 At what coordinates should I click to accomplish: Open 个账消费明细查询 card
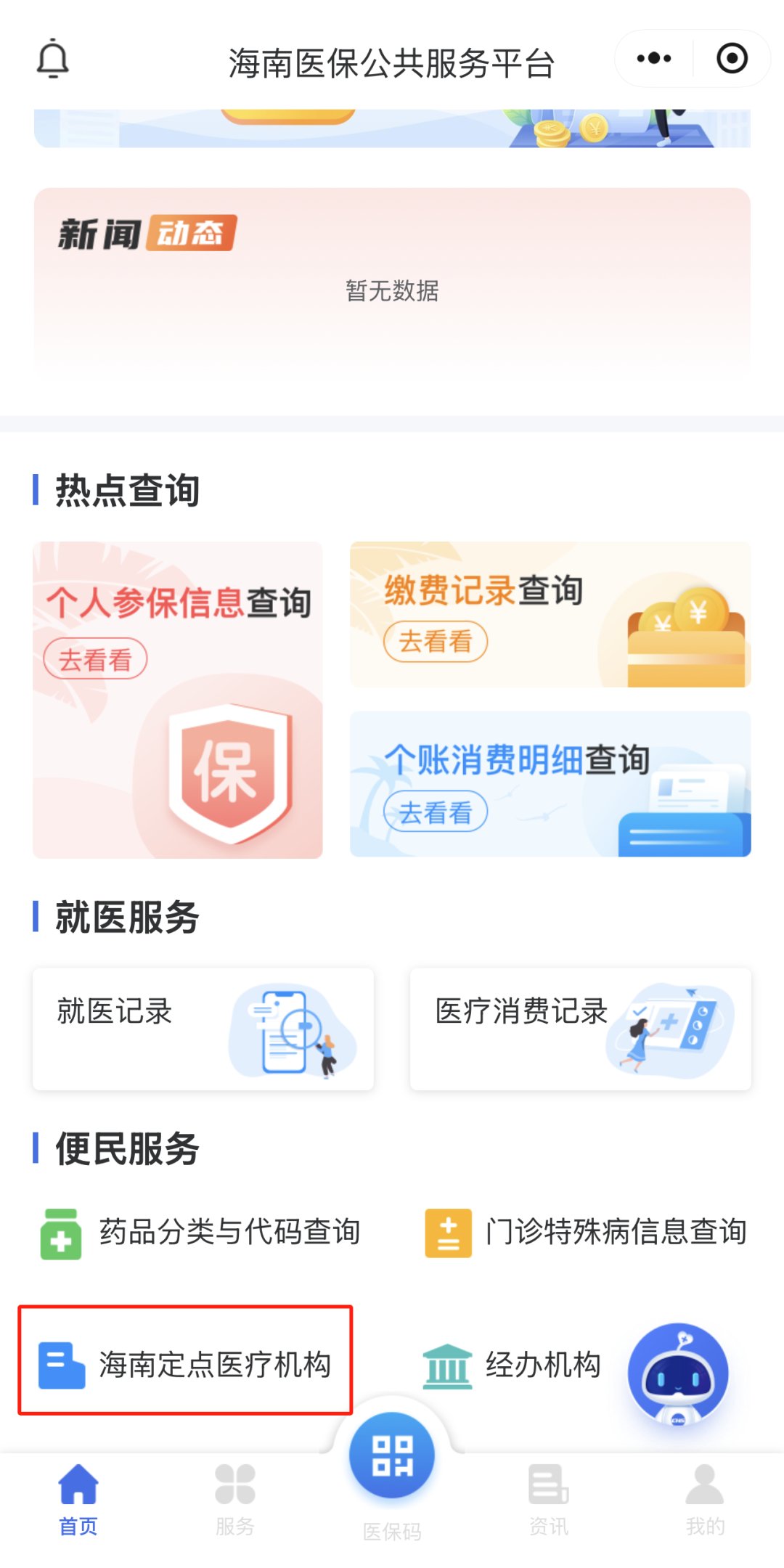[x=550, y=784]
